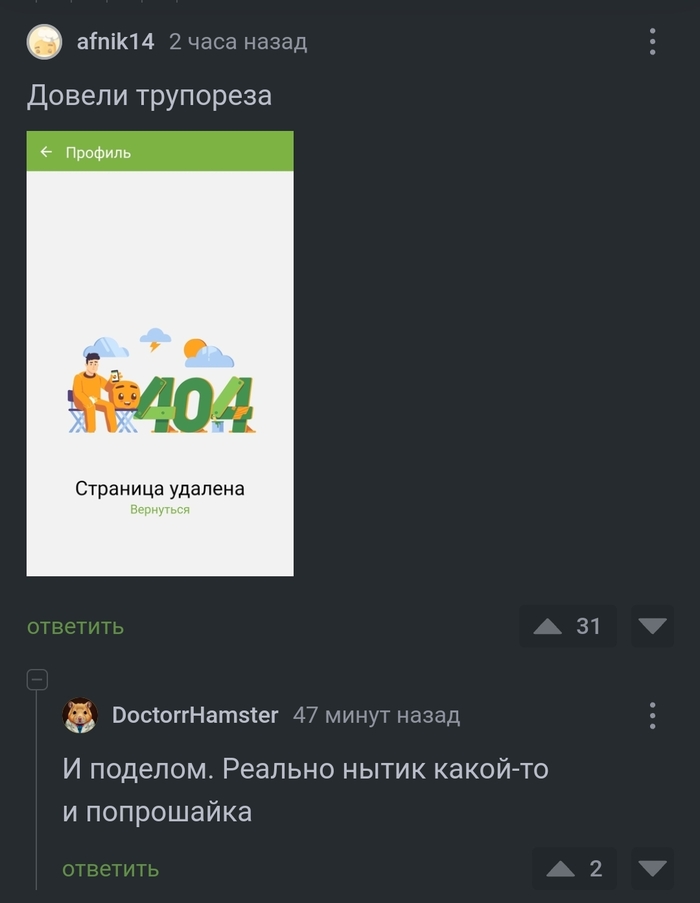The width and height of the screenshot is (700, 903).
Task: Open afnik14's user profile
Action: [115, 42]
